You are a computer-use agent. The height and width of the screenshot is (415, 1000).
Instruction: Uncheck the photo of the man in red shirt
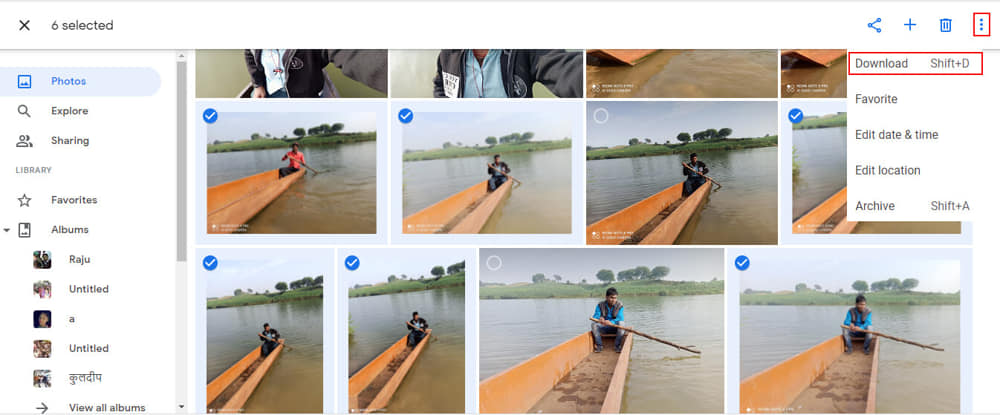[x=210, y=116]
